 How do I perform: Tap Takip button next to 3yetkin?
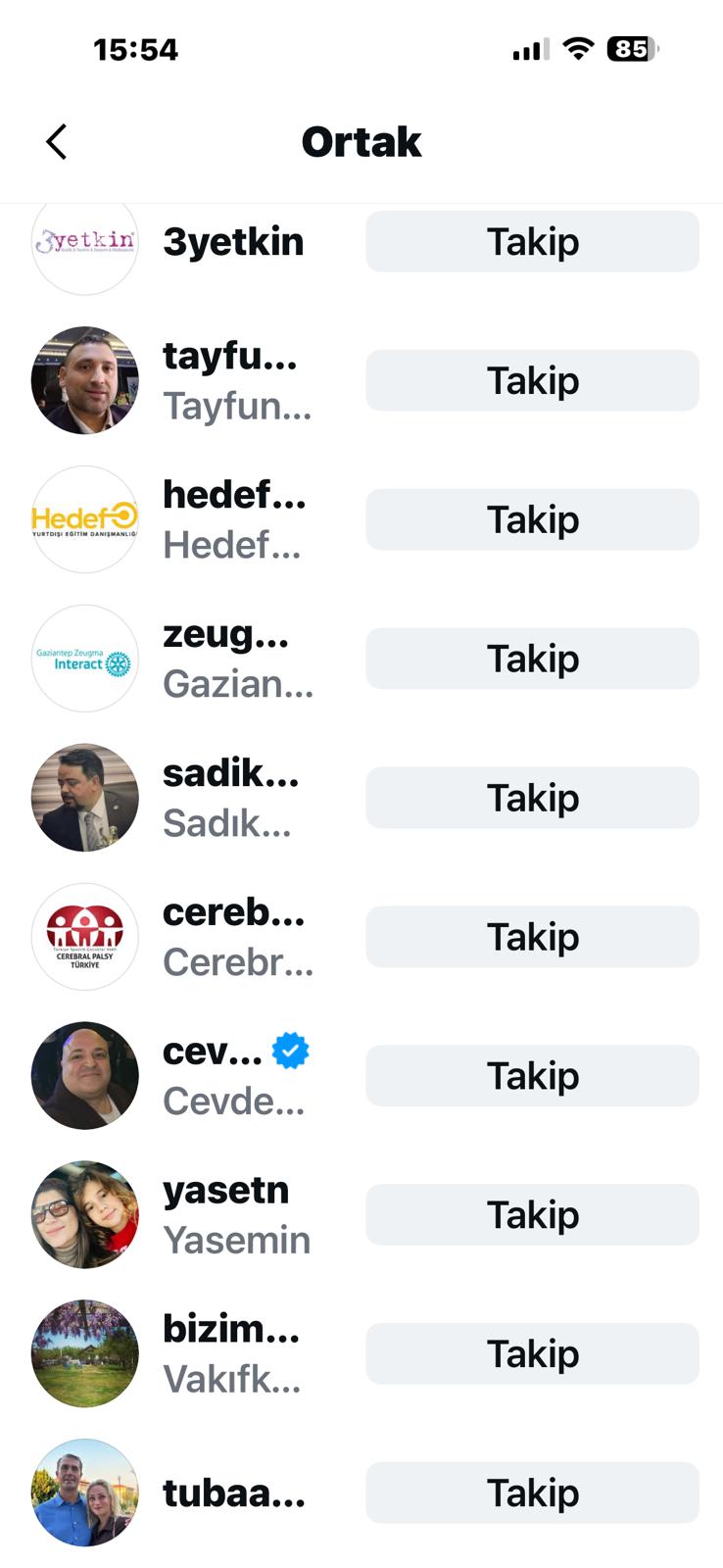532,242
